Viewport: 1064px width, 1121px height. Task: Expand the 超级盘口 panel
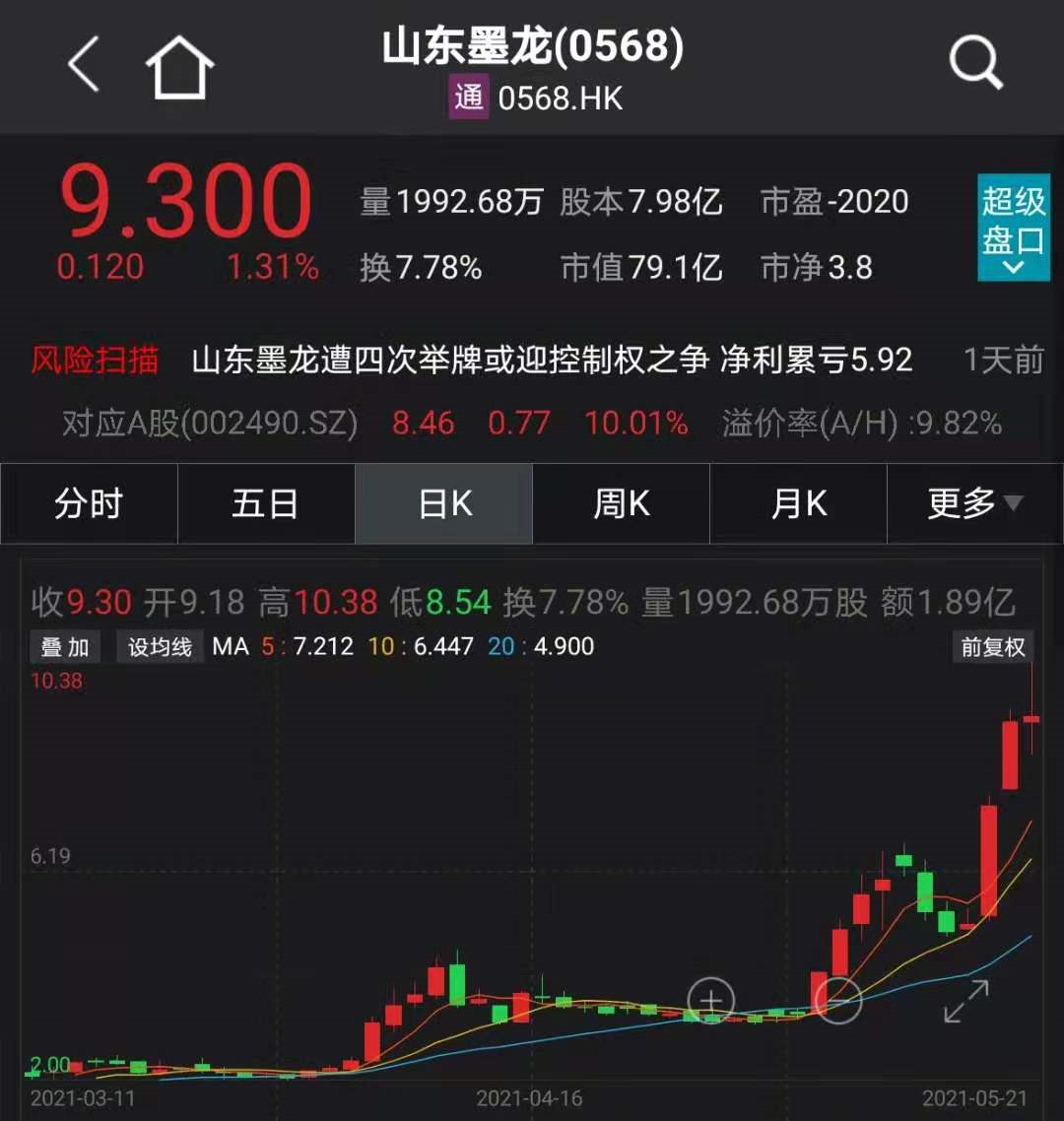[x=1012, y=228]
